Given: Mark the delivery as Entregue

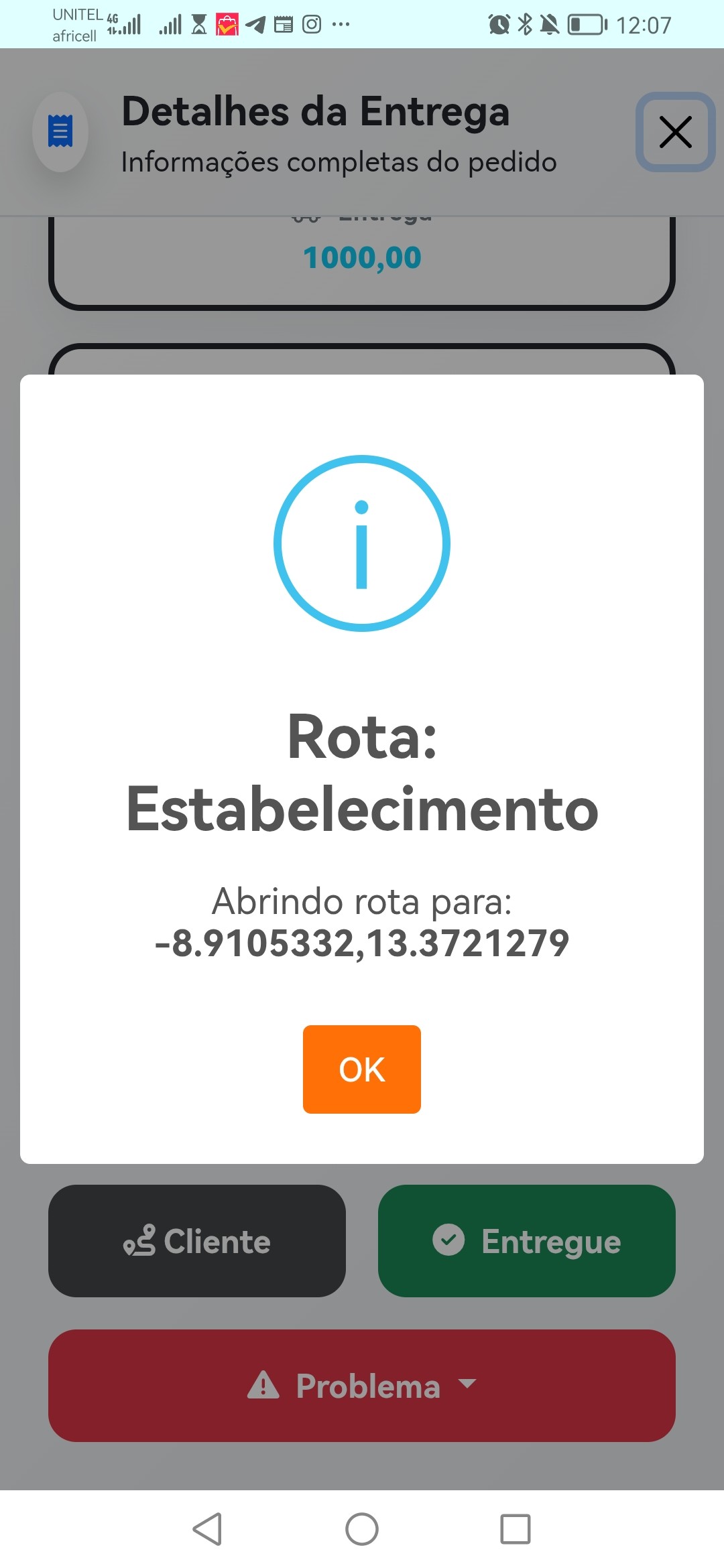Looking at the screenshot, I should pyautogui.click(x=526, y=1240).
